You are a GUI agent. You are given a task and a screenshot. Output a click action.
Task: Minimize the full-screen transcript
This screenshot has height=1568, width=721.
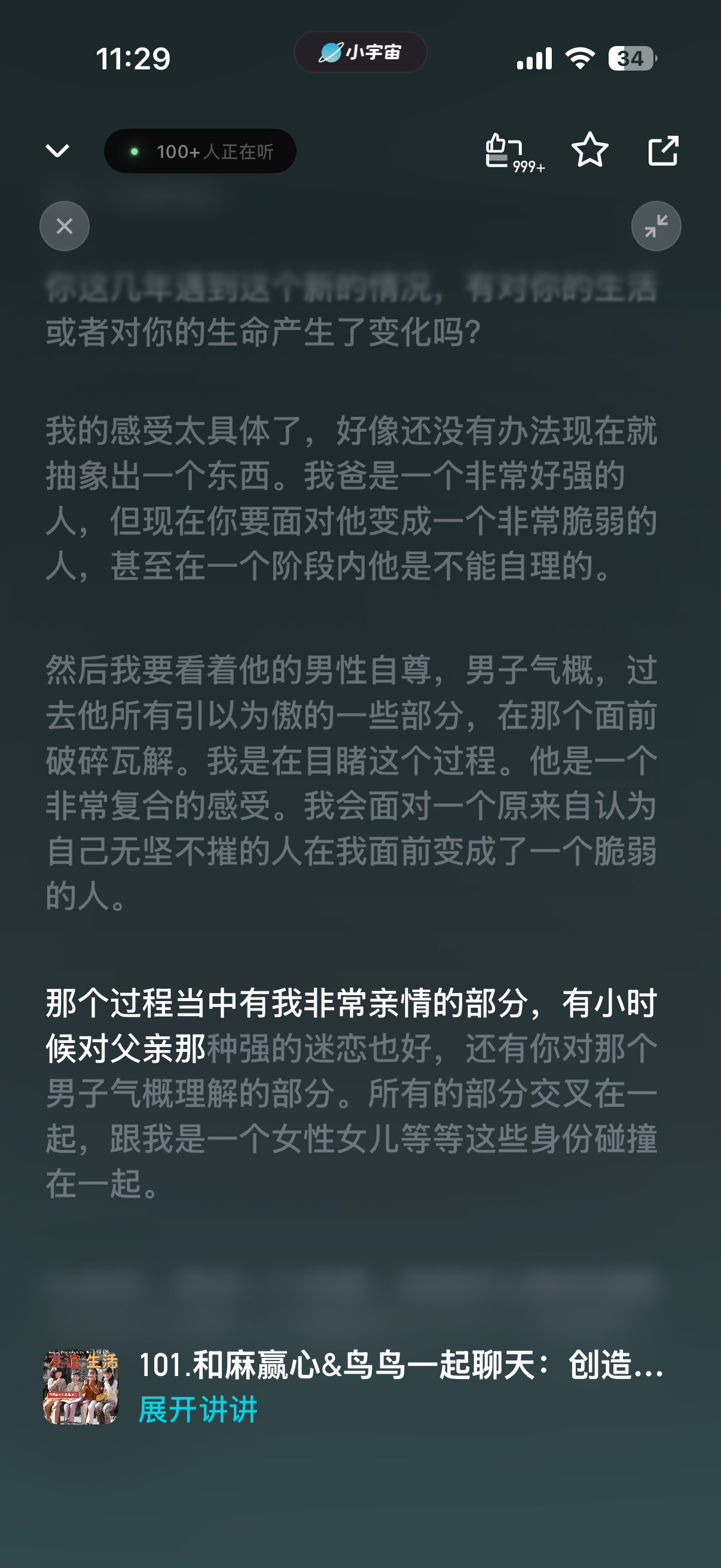pos(656,227)
